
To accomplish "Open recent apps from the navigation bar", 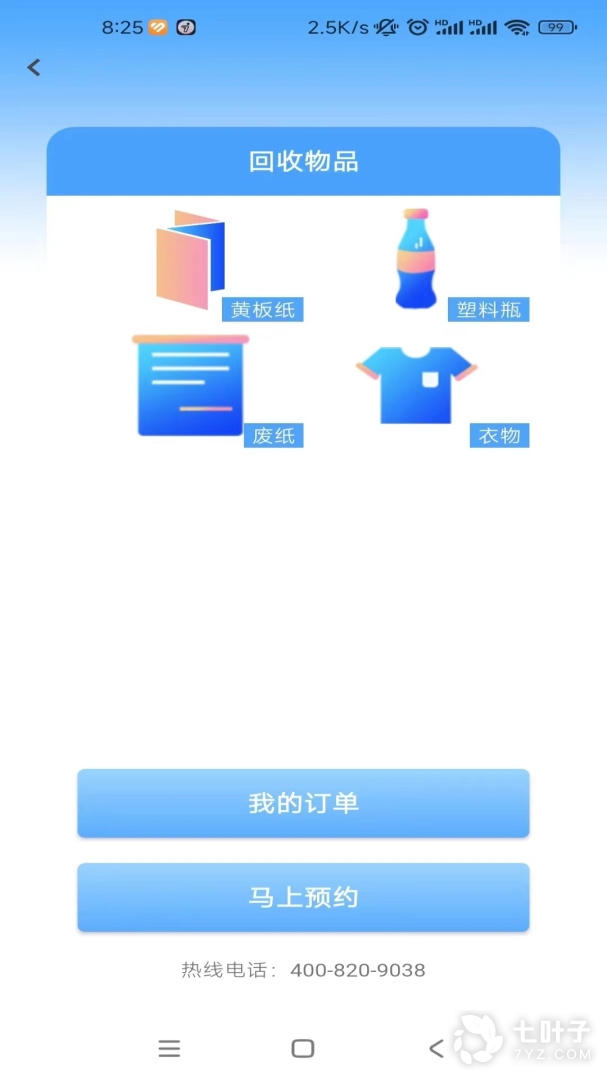I will (x=169, y=1048).
